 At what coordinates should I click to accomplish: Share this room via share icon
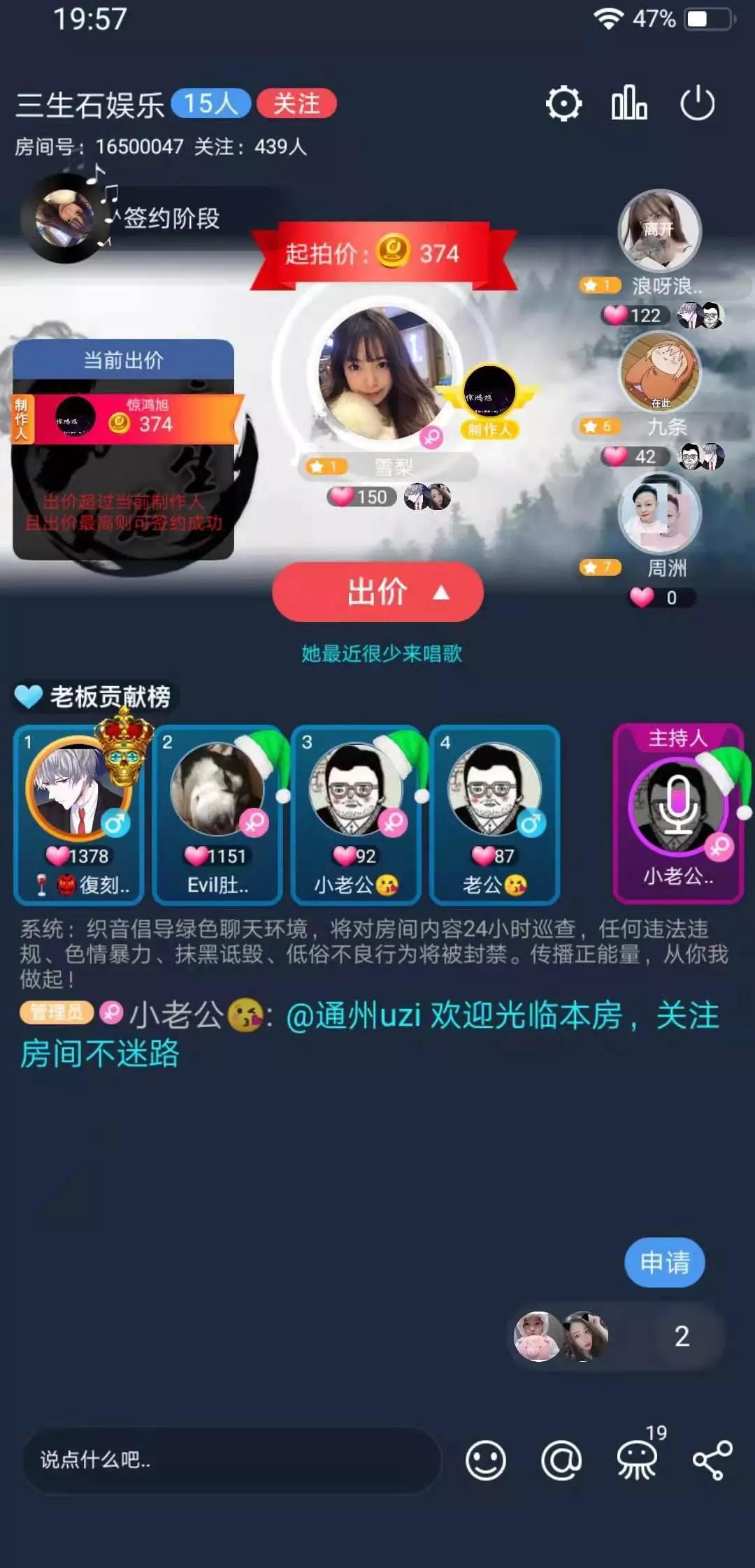point(712,1460)
